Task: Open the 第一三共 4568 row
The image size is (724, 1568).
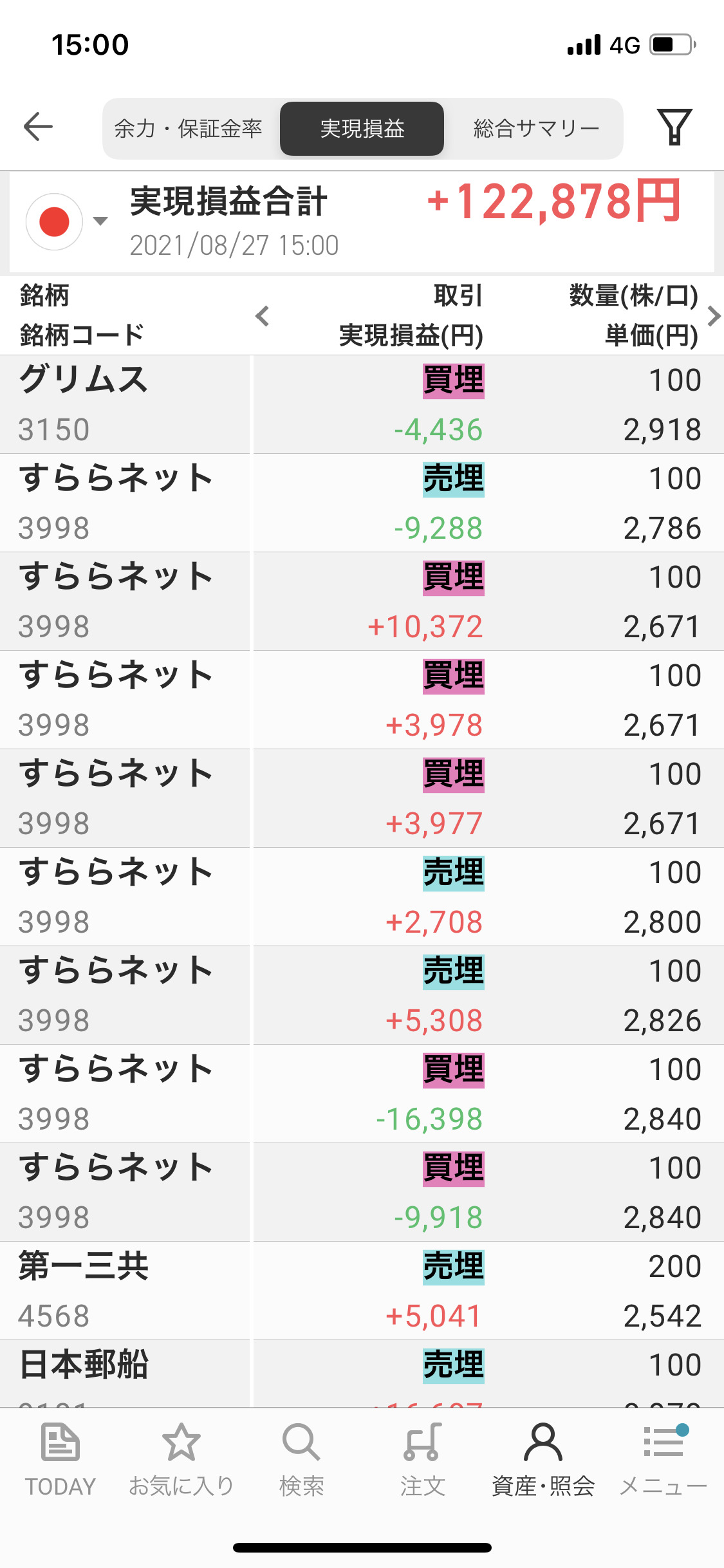Action: (362, 1291)
